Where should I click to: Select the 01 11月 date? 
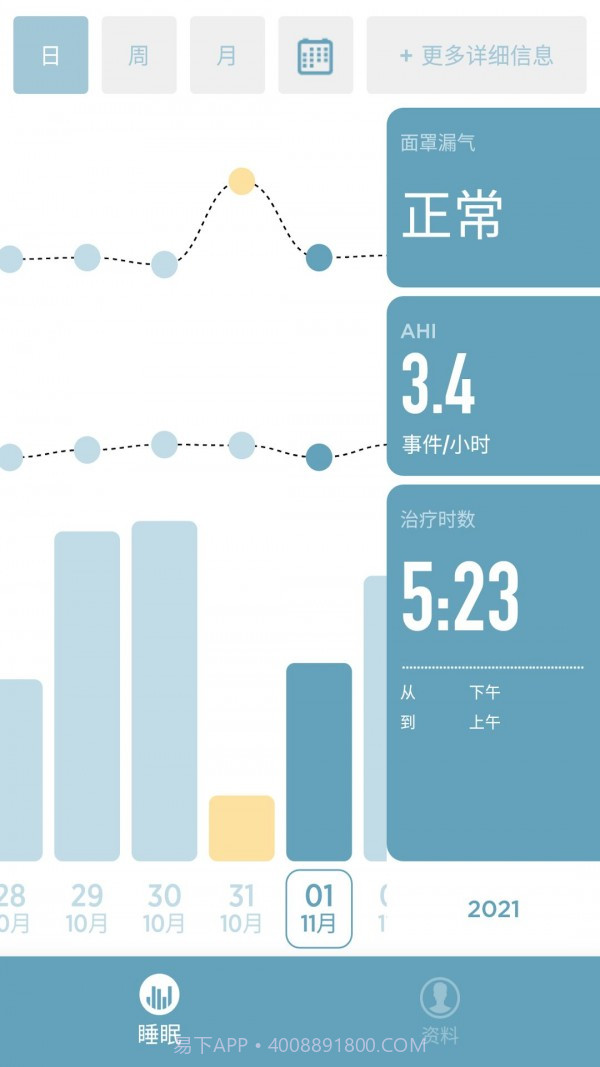(319, 908)
